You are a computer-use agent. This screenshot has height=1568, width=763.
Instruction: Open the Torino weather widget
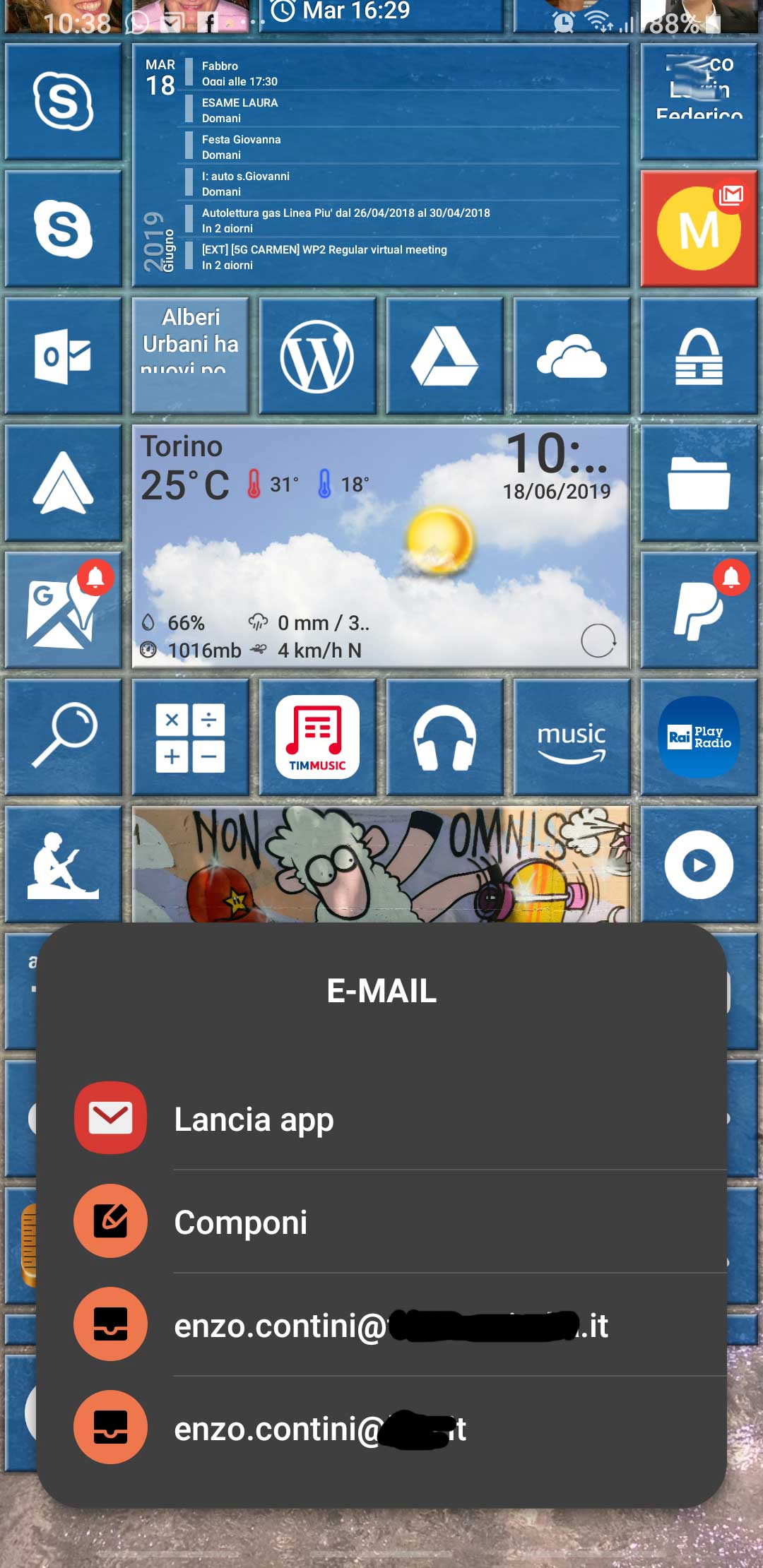pyautogui.click(x=381, y=547)
